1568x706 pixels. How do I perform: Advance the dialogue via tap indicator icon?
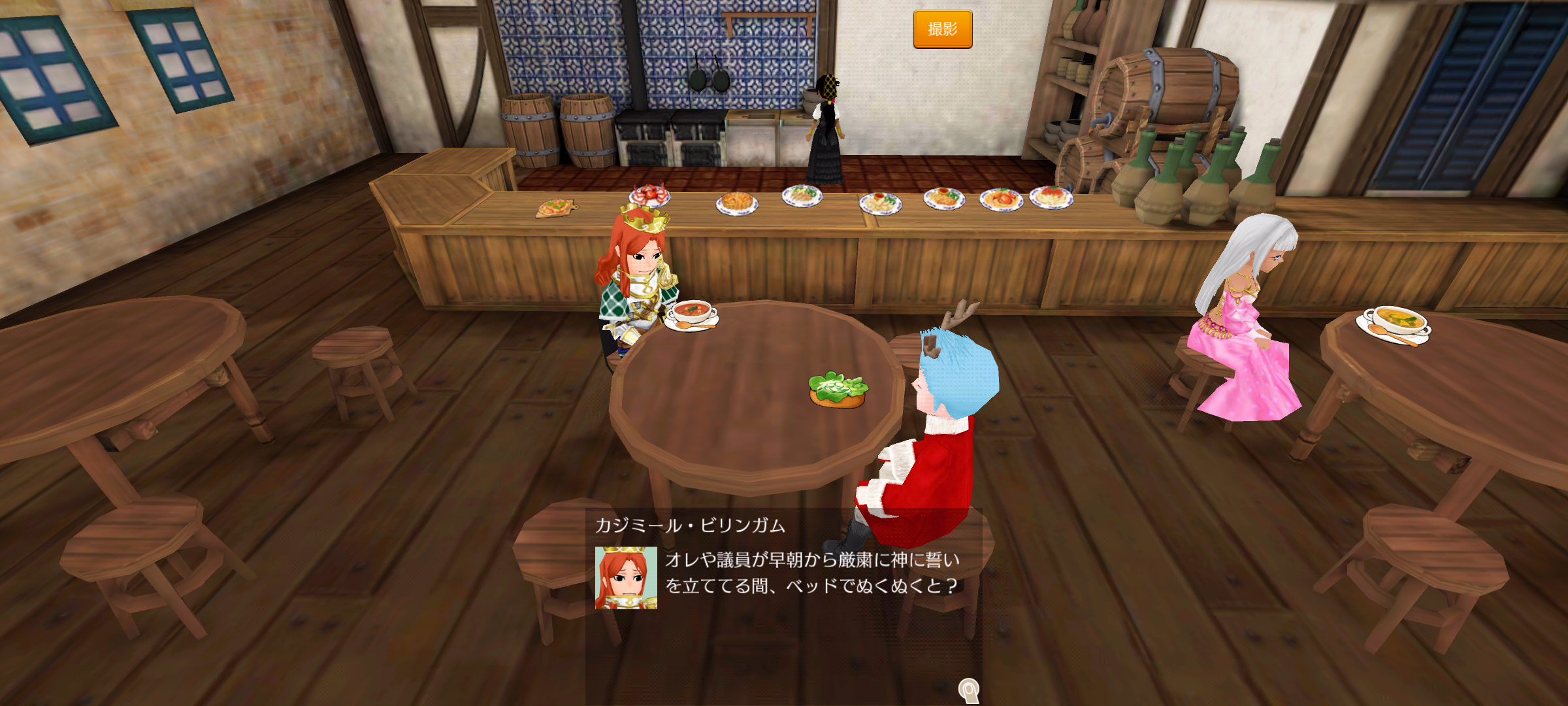click(968, 690)
